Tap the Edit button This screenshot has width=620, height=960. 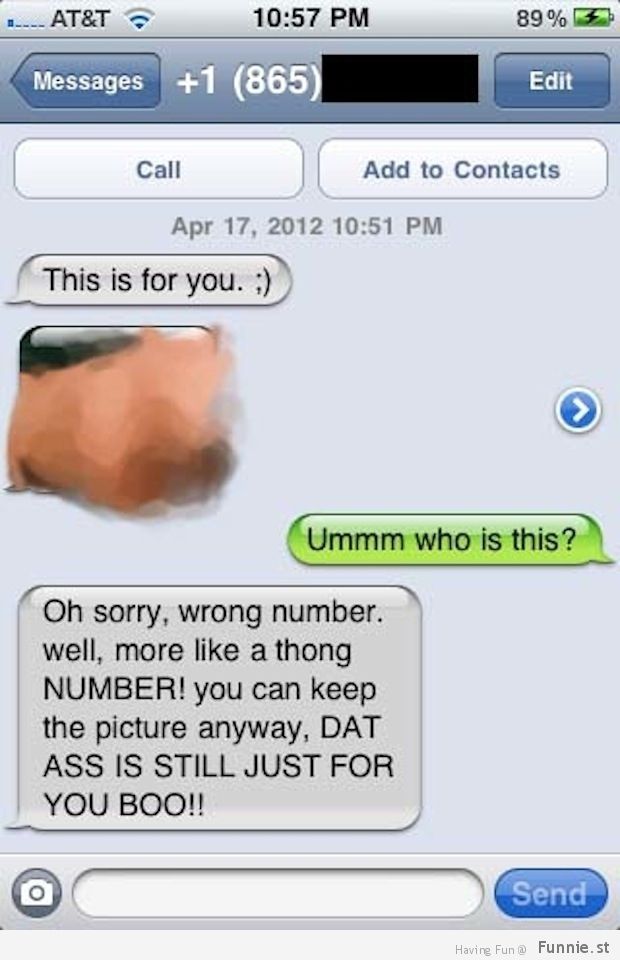tap(551, 81)
